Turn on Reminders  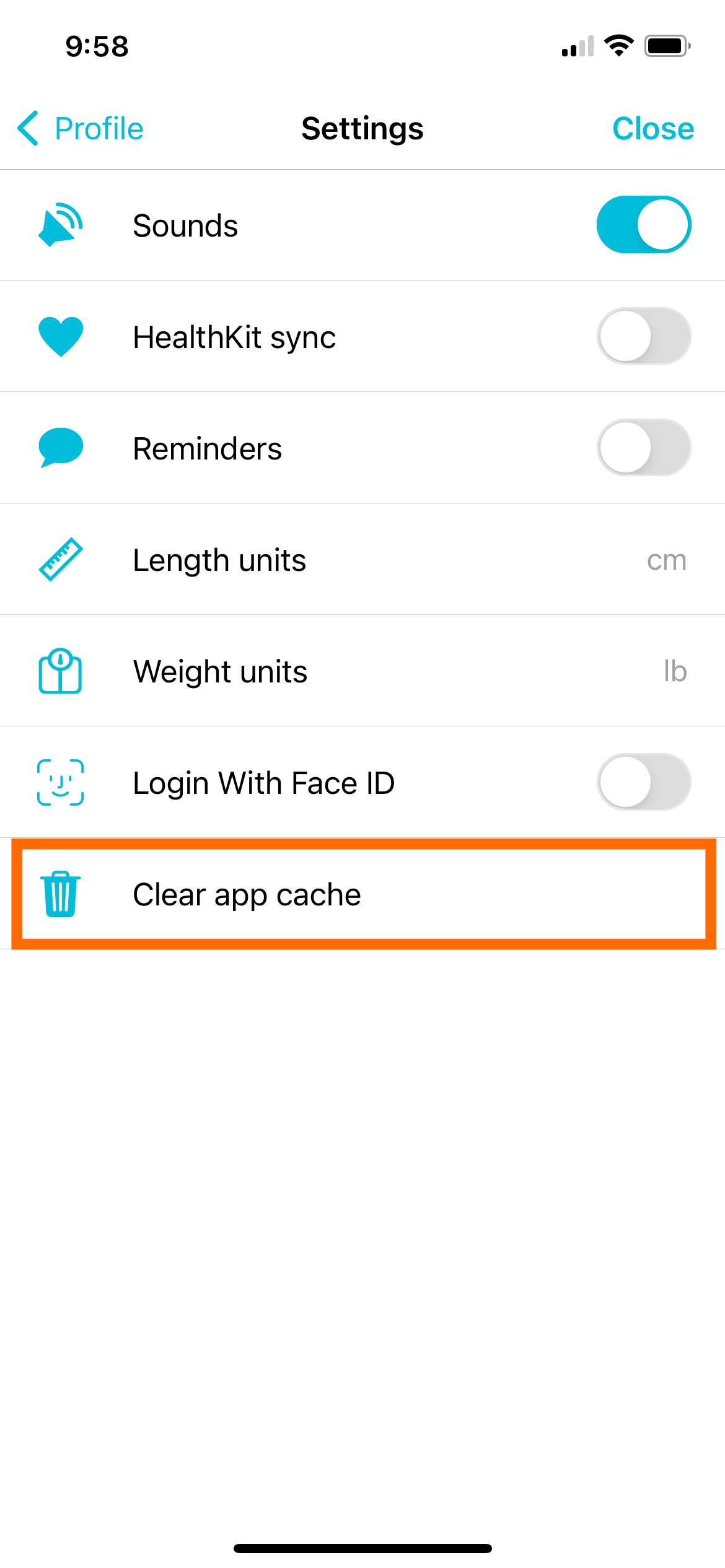pos(643,448)
